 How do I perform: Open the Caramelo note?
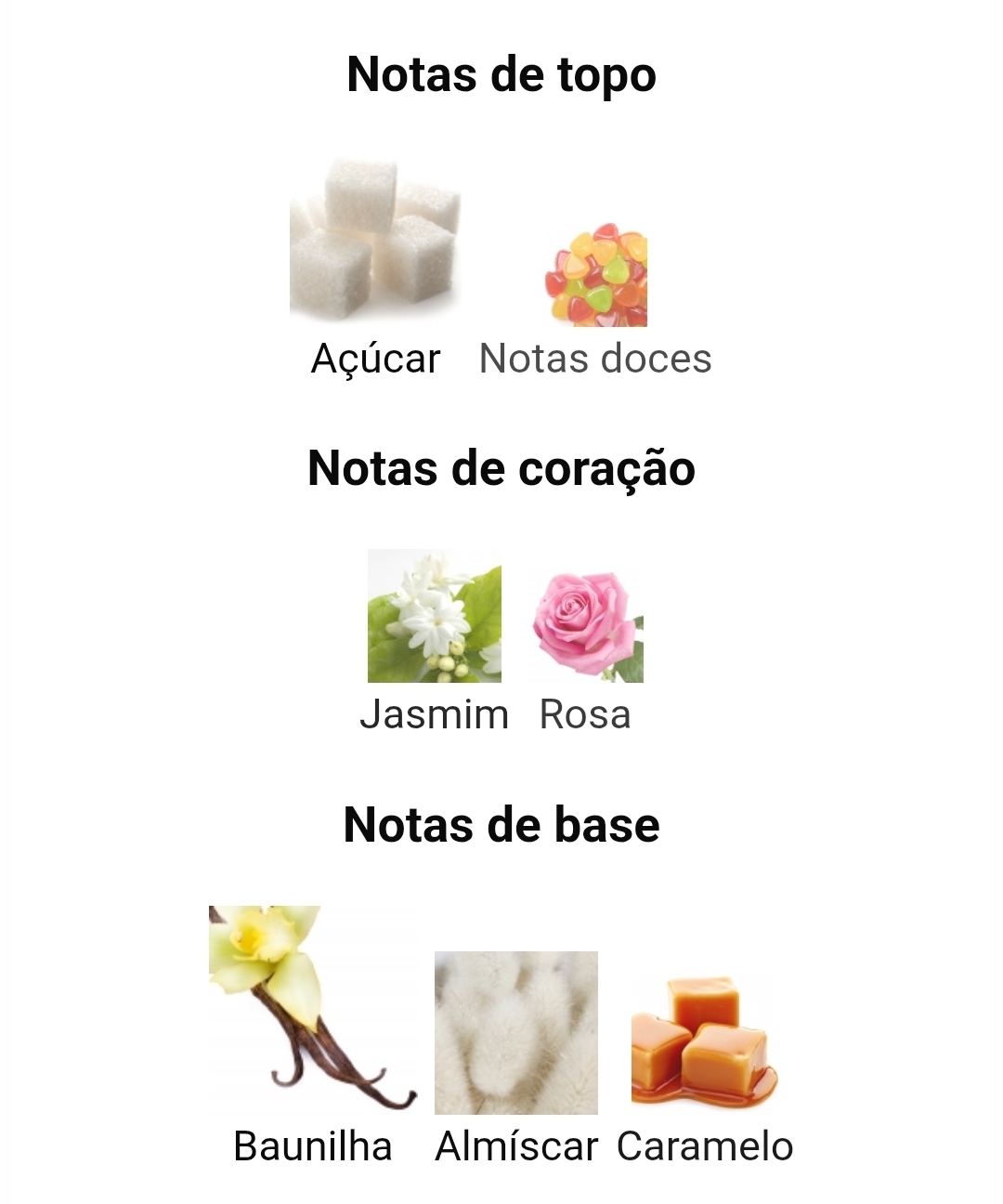[x=704, y=1040]
